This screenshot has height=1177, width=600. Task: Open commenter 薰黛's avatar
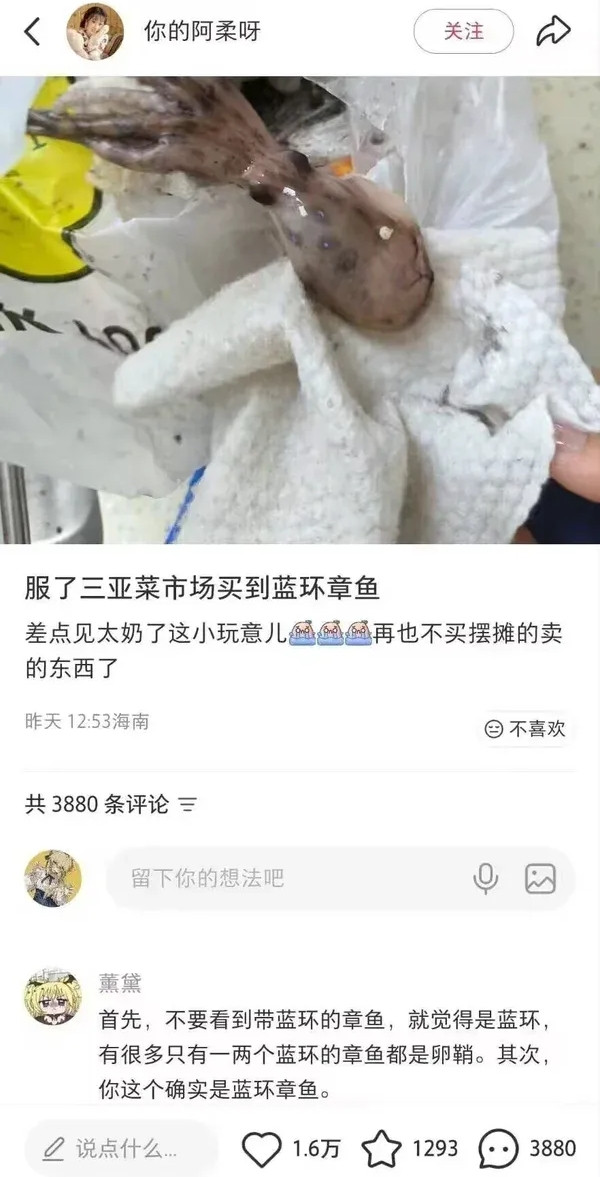53,997
